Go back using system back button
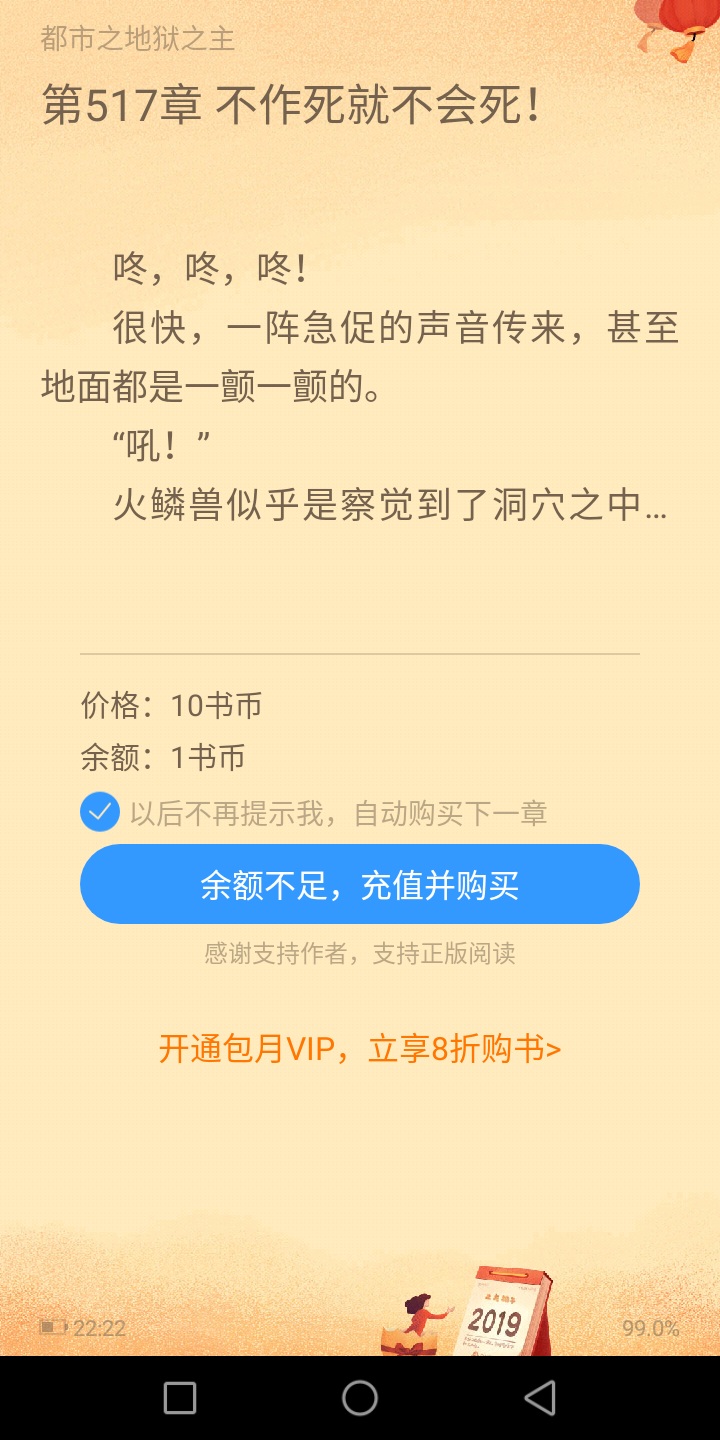Screen dimensions: 720x1440 [x=539, y=1398]
